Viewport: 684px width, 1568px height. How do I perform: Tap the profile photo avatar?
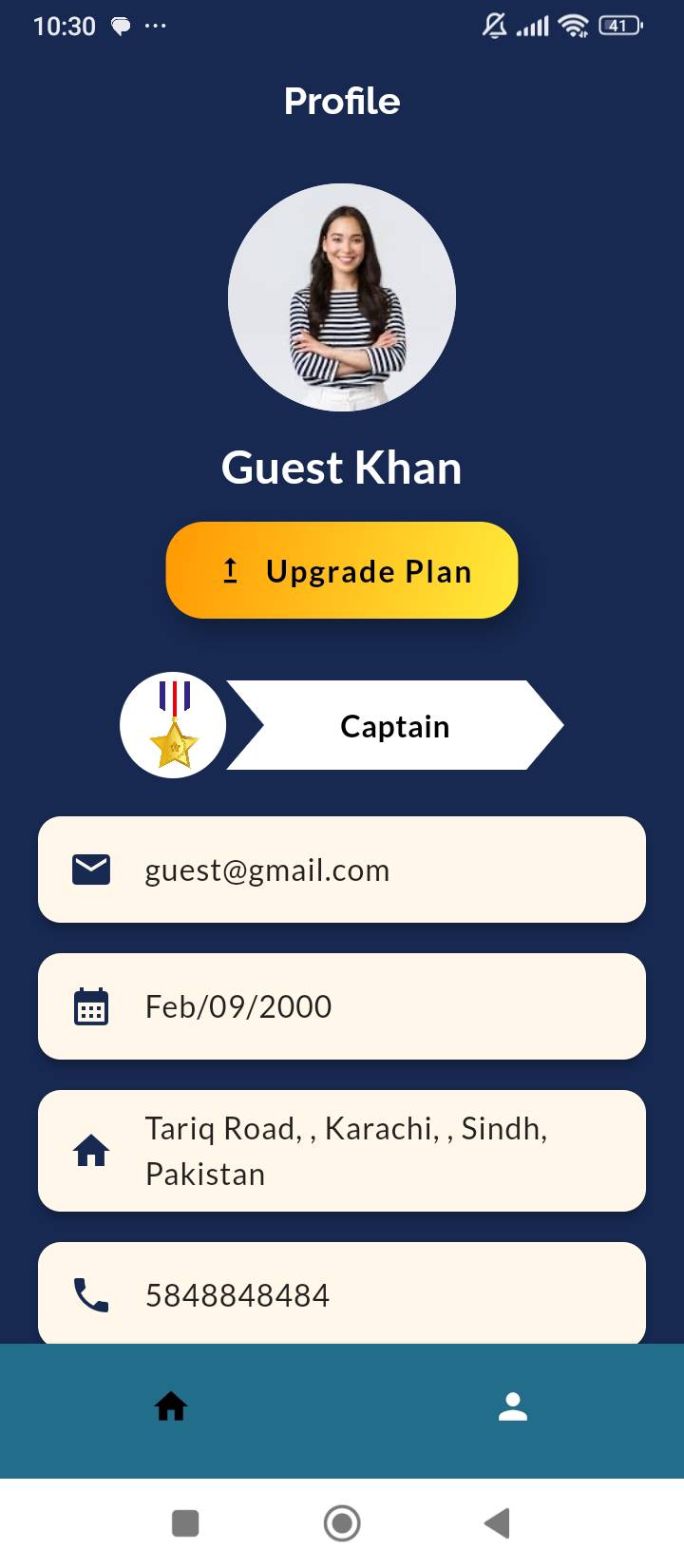pos(342,297)
